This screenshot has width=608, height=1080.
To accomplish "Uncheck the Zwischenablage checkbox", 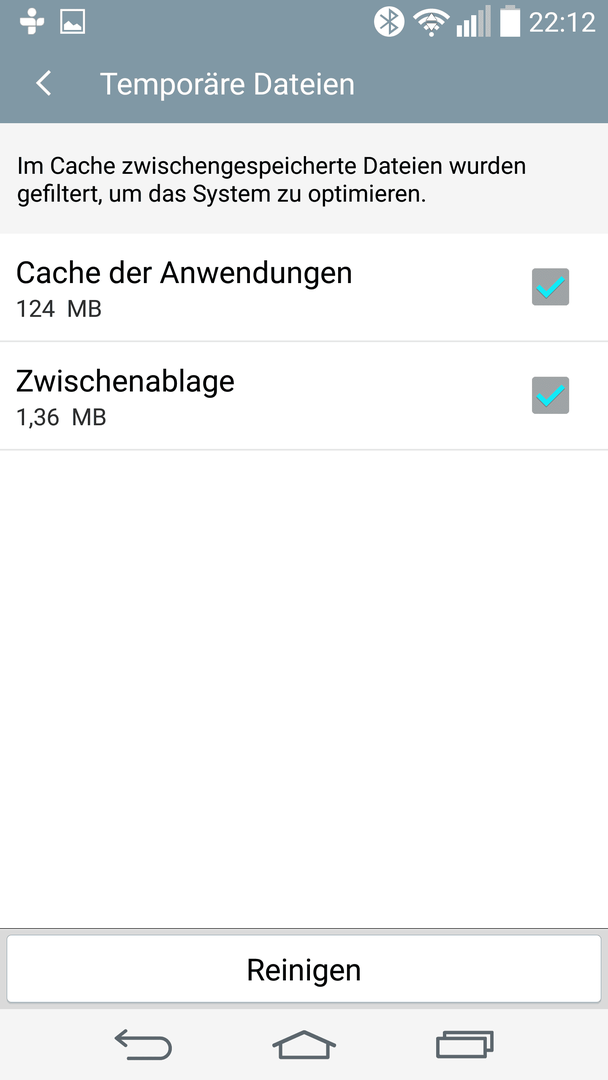I will tap(550, 395).
